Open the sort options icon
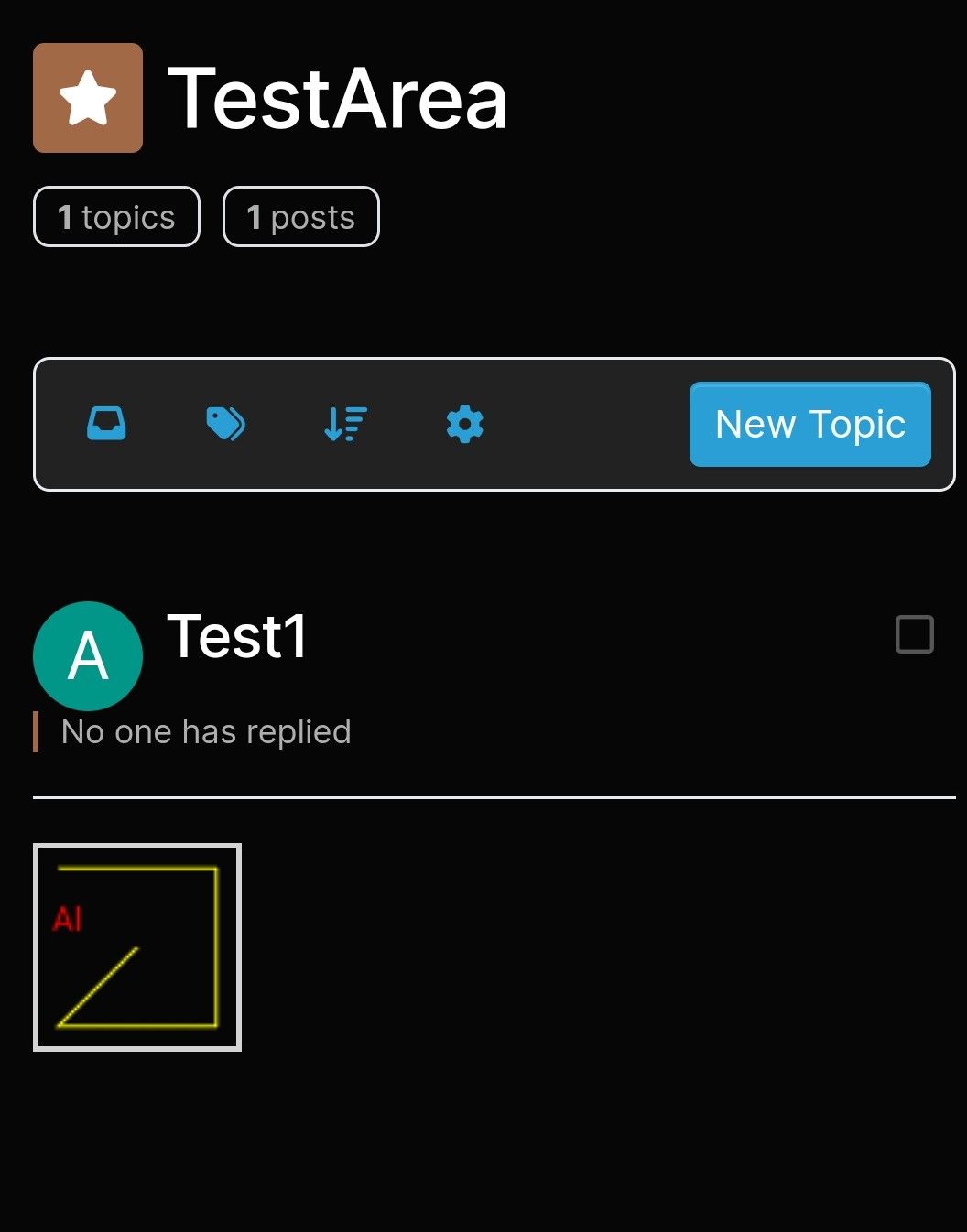Screen dimensions: 967x1232 [x=345, y=424]
